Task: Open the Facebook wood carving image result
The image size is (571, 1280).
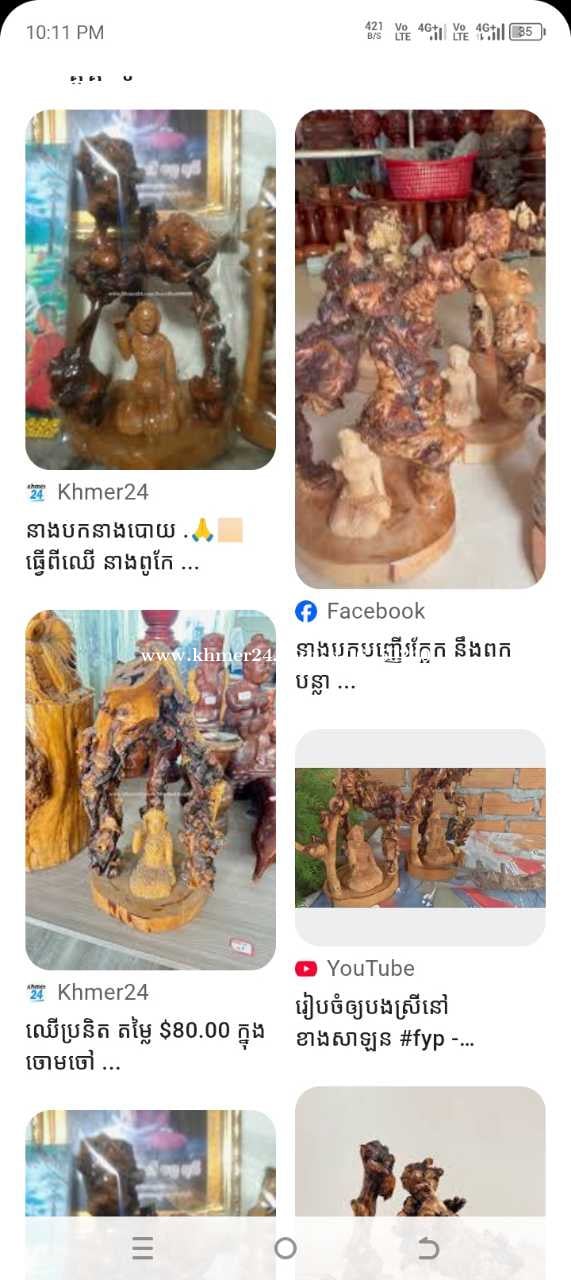Action: 420,349
